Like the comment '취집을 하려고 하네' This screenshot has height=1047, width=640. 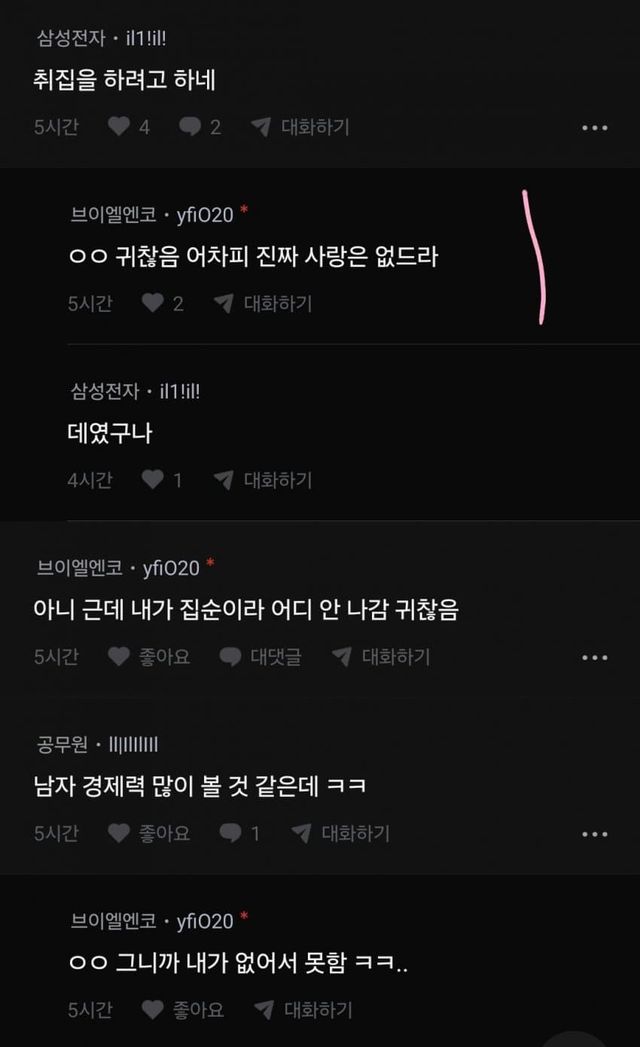[129, 126]
